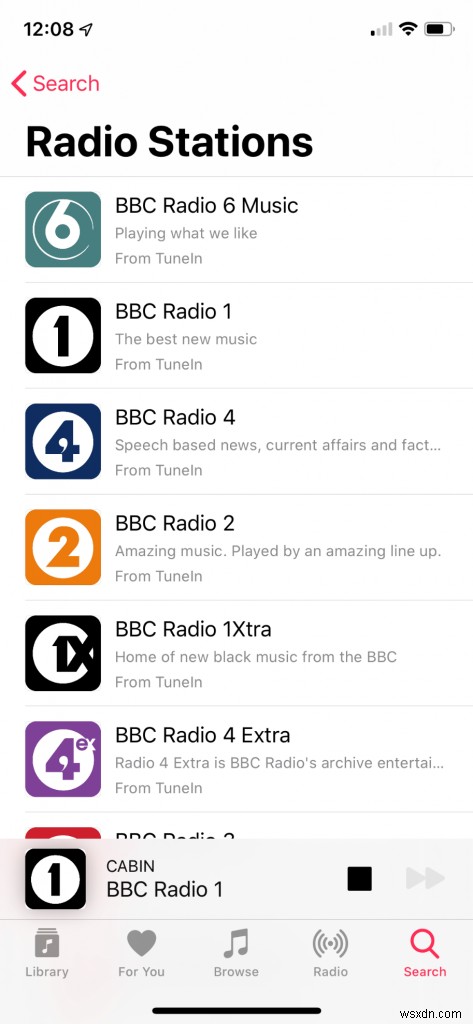Select BBC Radio 4 from the list

tap(236, 441)
